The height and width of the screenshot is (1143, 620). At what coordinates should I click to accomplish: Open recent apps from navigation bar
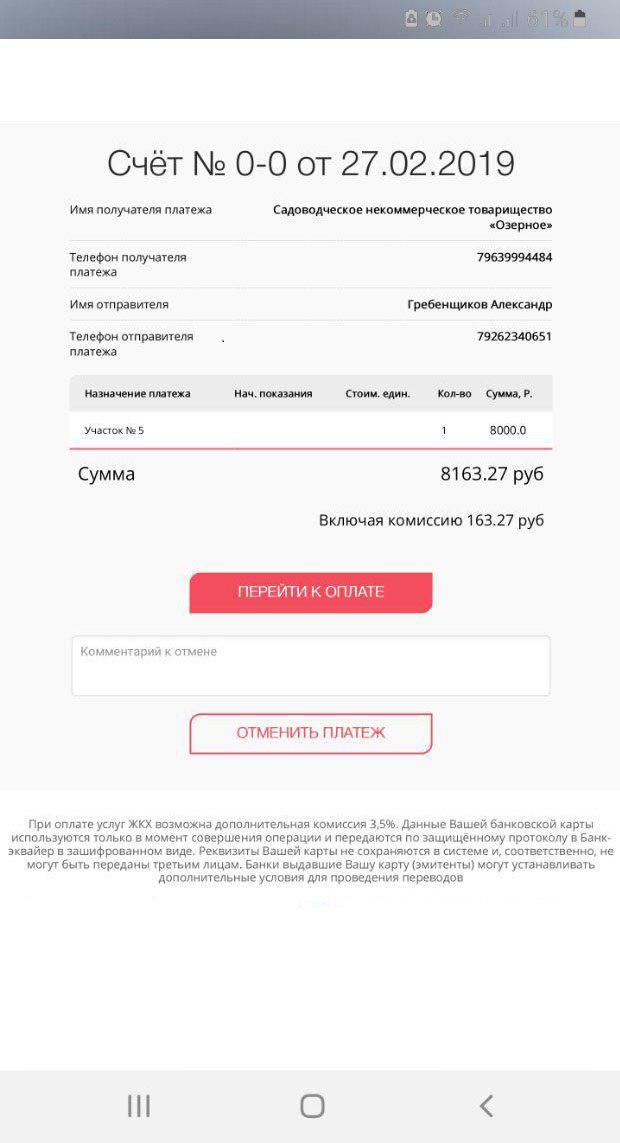click(x=138, y=1105)
